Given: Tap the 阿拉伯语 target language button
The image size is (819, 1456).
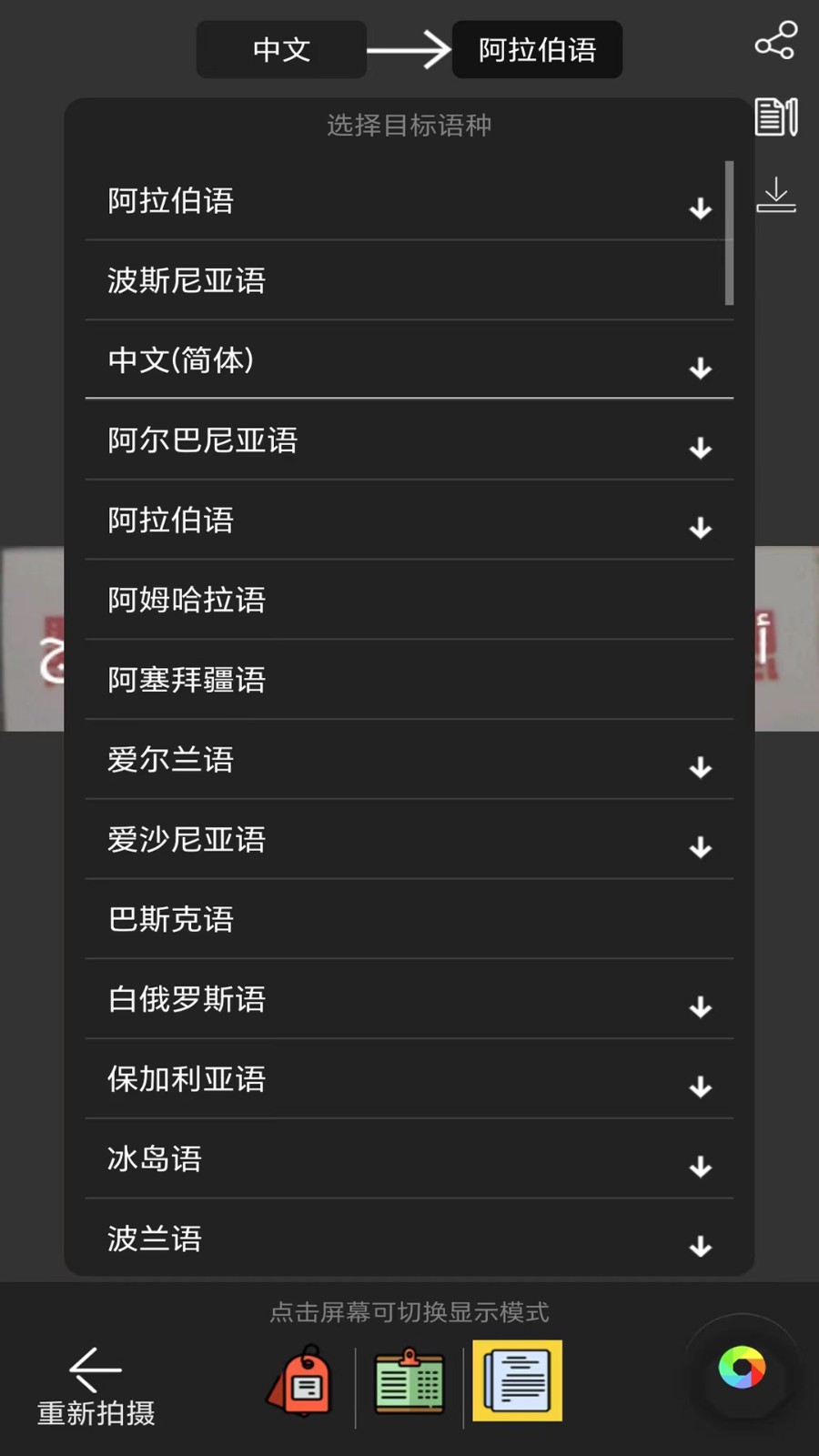Looking at the screenshot, I should pyautogui.click(x=537, y=49).
